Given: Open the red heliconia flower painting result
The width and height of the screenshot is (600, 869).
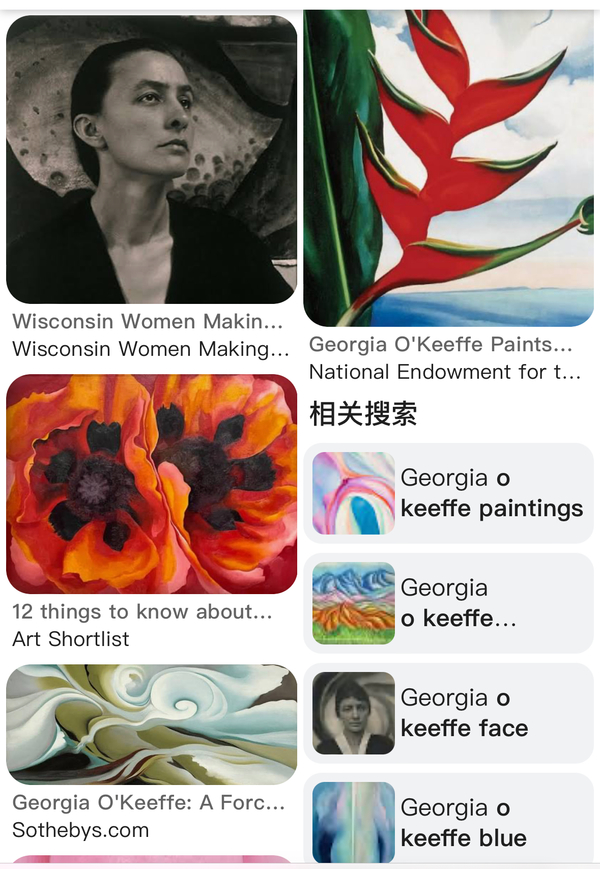Looking at the screenshot, I should point(448,168).
